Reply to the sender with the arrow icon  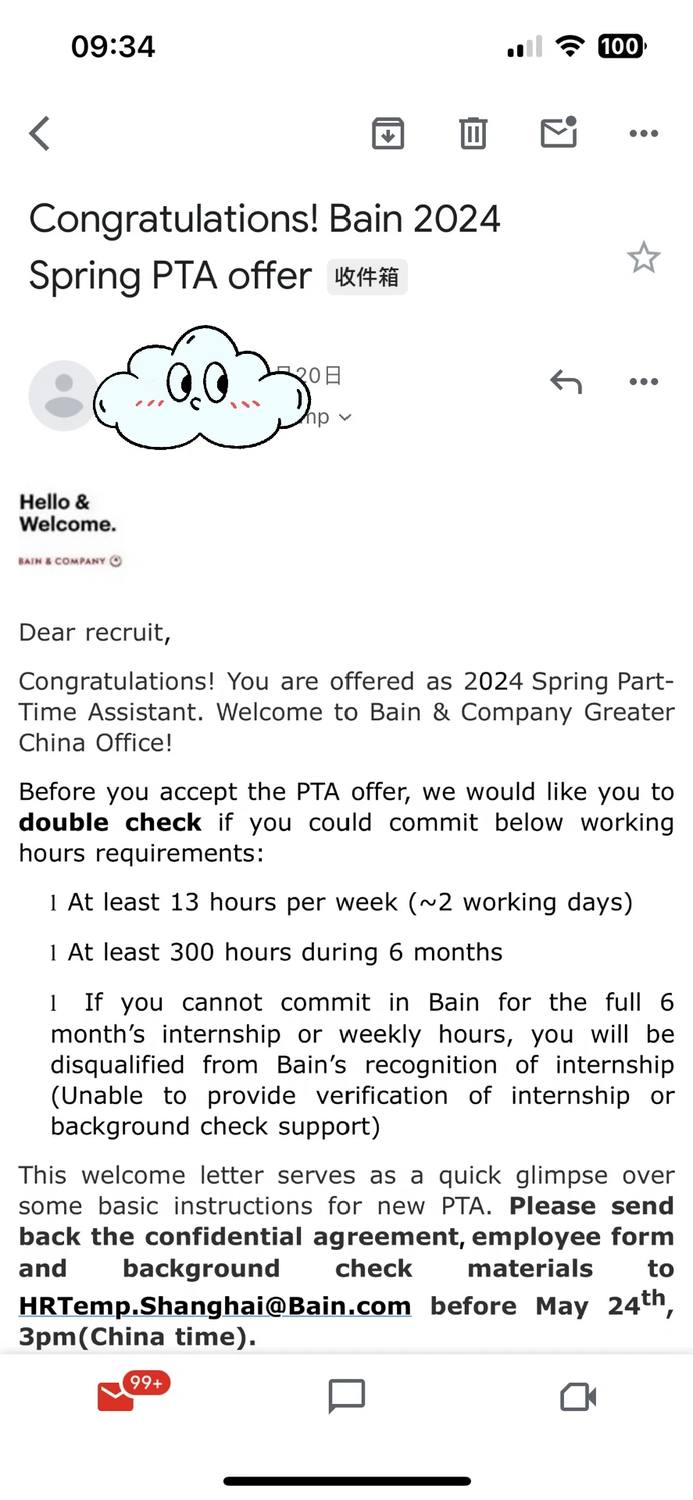point(566,381)
